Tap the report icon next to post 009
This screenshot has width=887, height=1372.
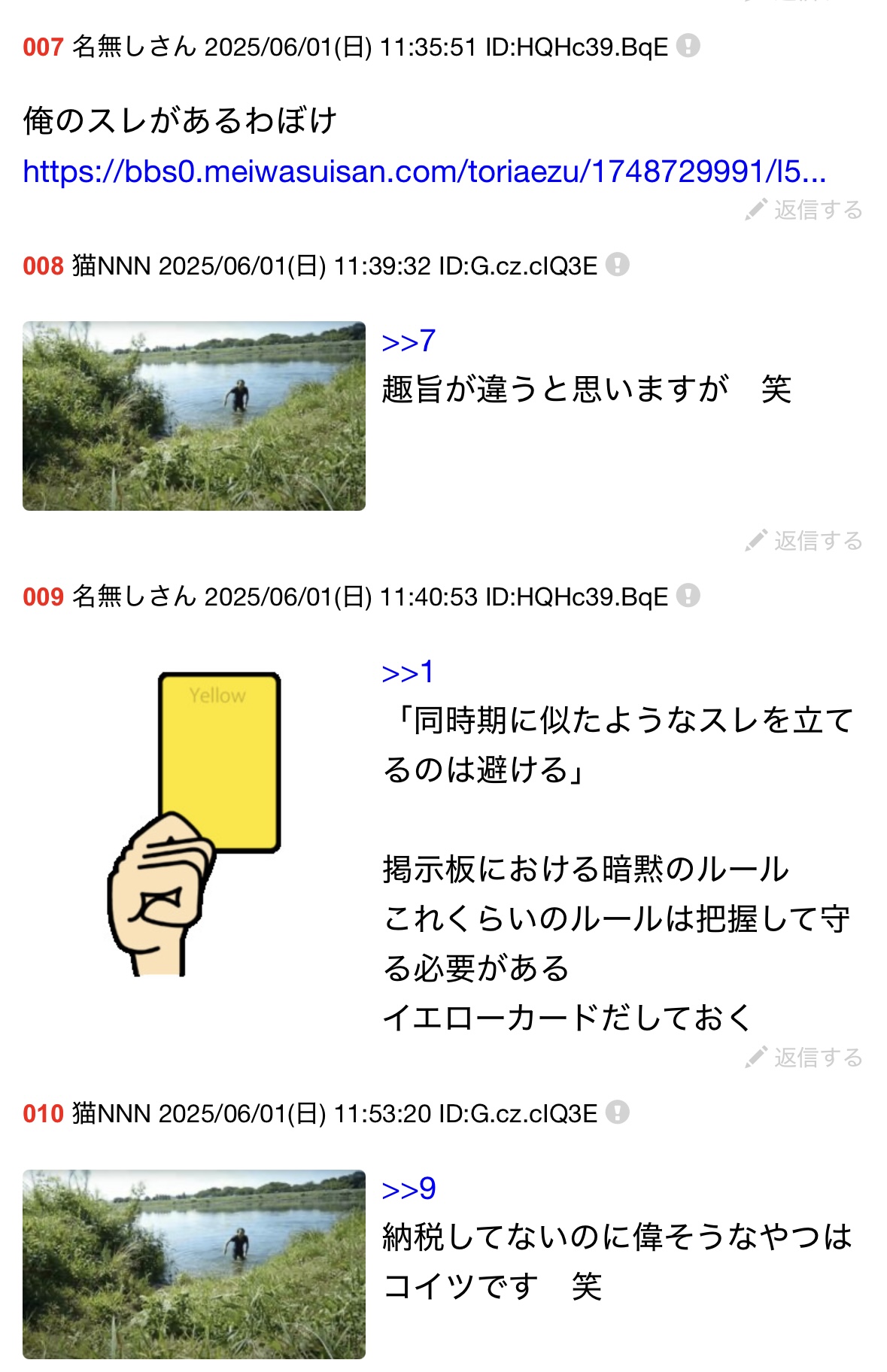tap(688, 596)
